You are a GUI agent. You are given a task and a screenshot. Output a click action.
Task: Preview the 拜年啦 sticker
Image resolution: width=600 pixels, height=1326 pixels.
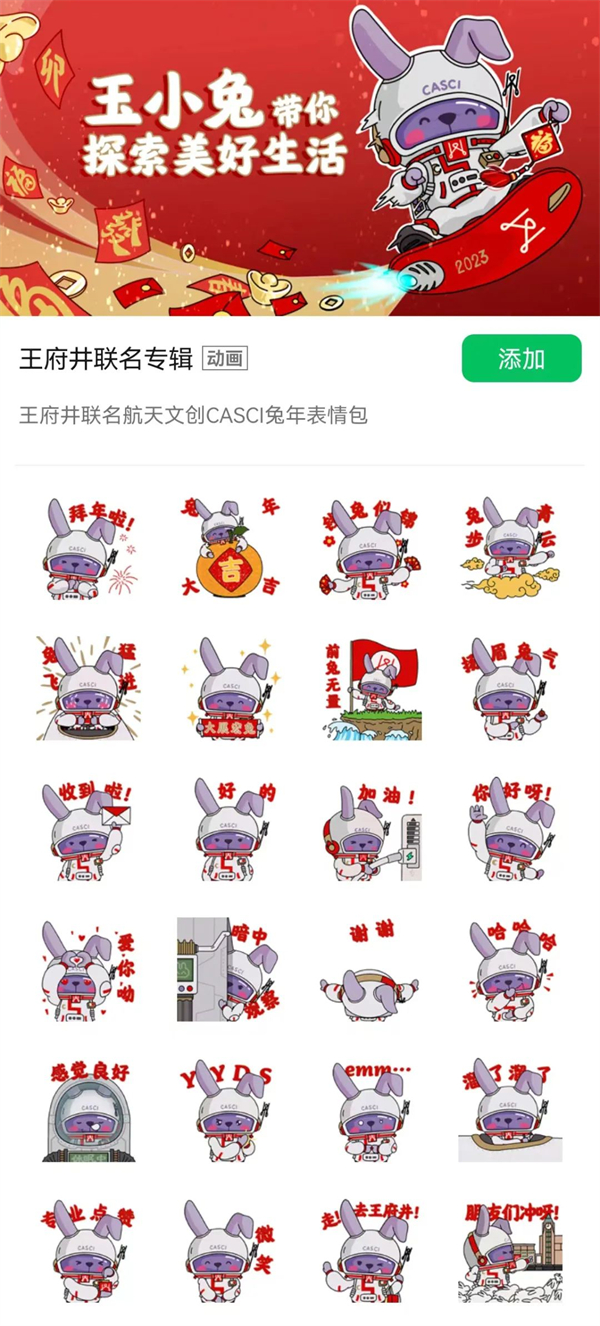tap(88, 549)
